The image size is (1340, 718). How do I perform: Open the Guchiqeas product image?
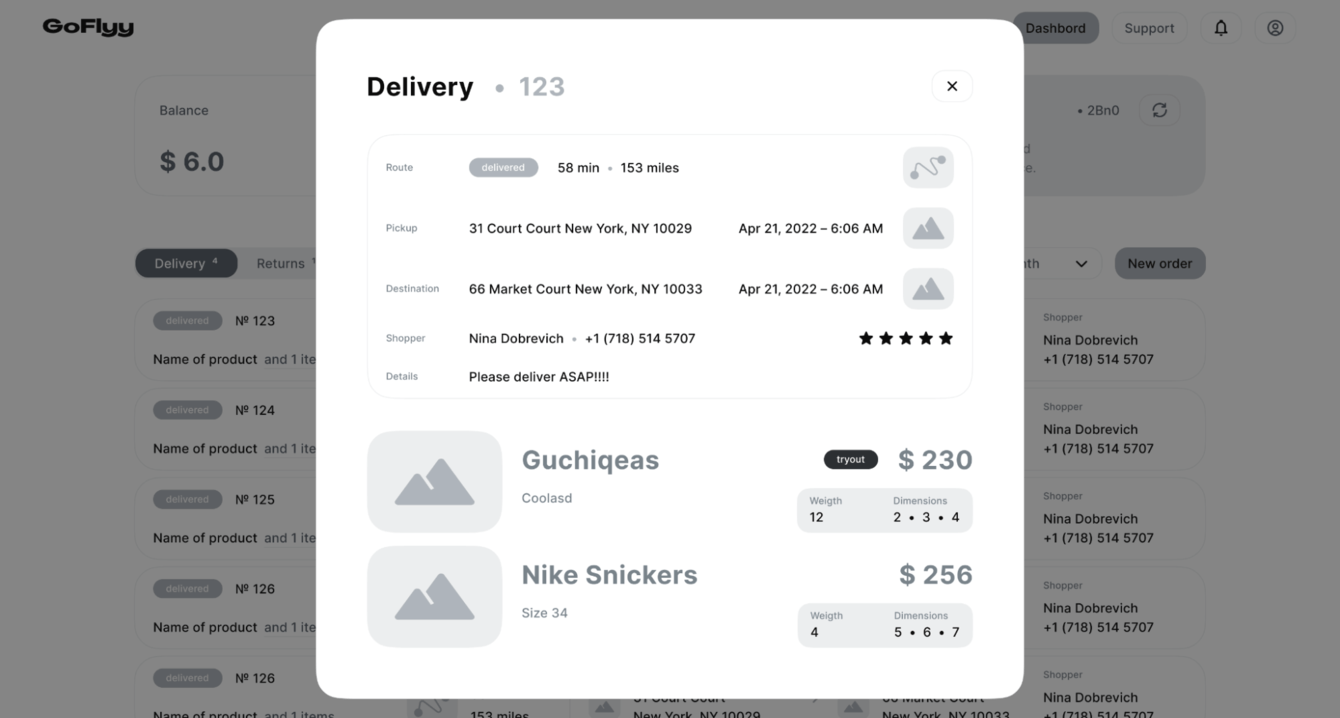coord(434,481)
